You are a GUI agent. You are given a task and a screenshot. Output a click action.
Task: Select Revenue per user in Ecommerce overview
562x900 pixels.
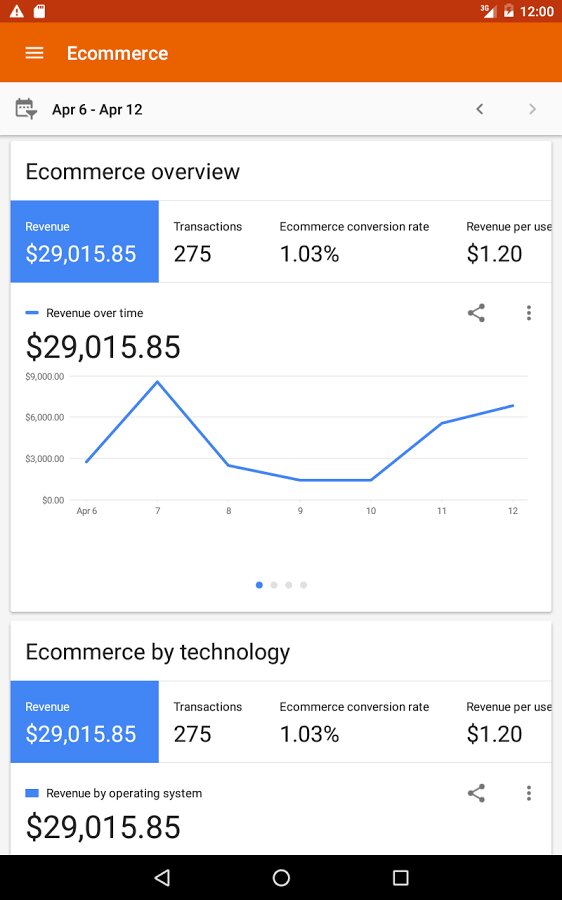503,242
